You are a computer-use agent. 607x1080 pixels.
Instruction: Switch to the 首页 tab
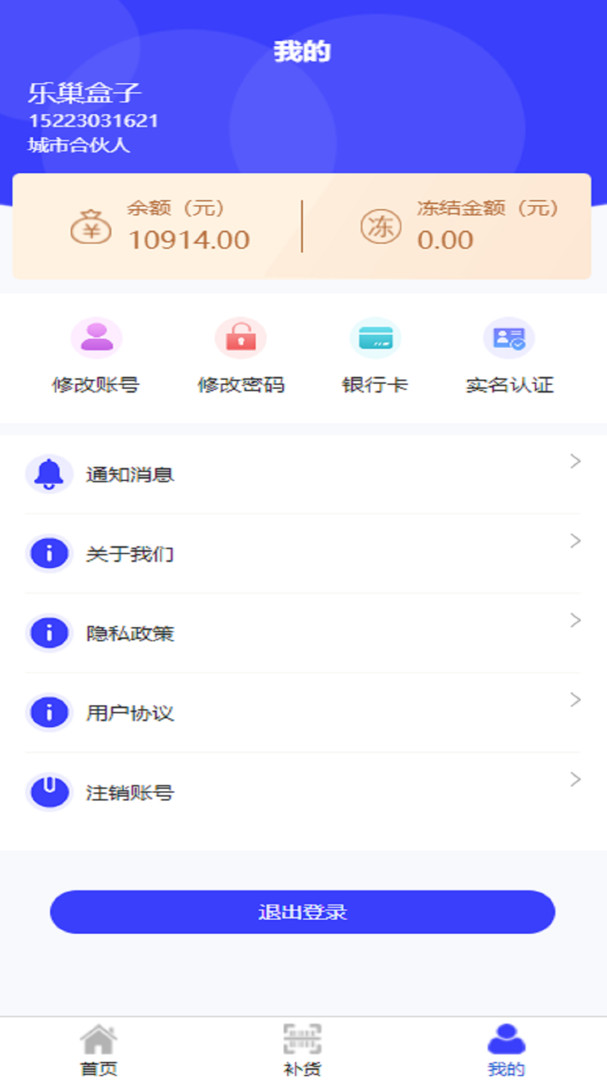(99, 1050)
